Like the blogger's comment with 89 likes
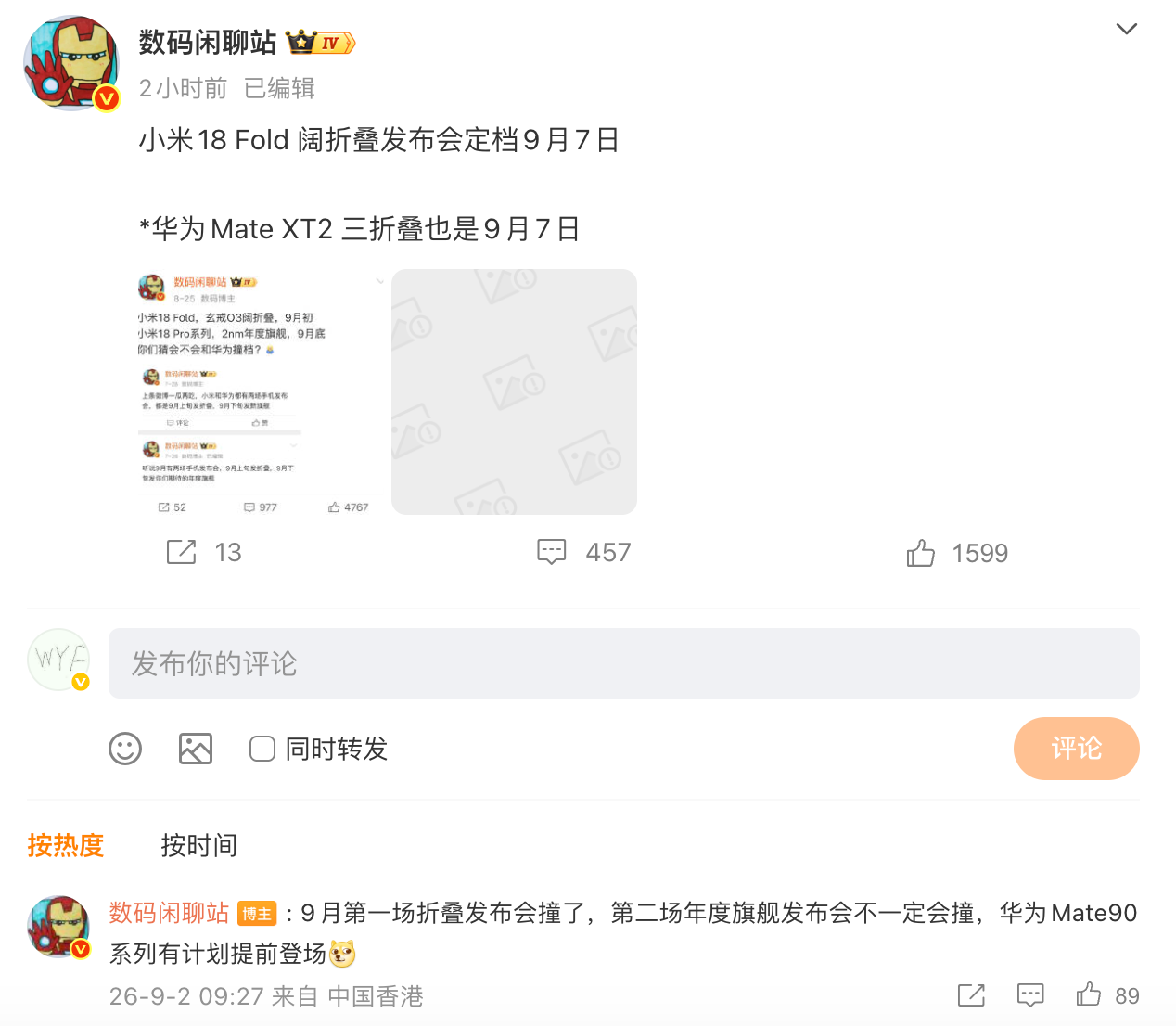1176x1026 pixels. [x=1107, y=995]
